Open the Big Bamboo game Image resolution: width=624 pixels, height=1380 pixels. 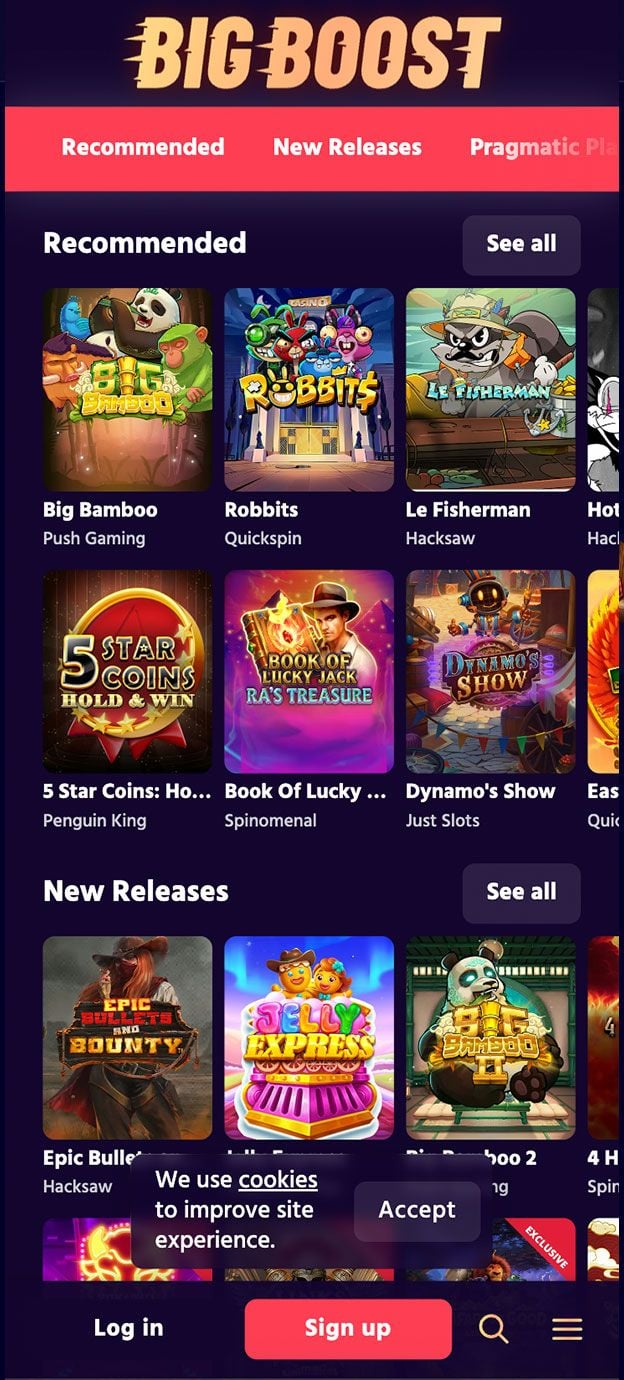(127, 390)
